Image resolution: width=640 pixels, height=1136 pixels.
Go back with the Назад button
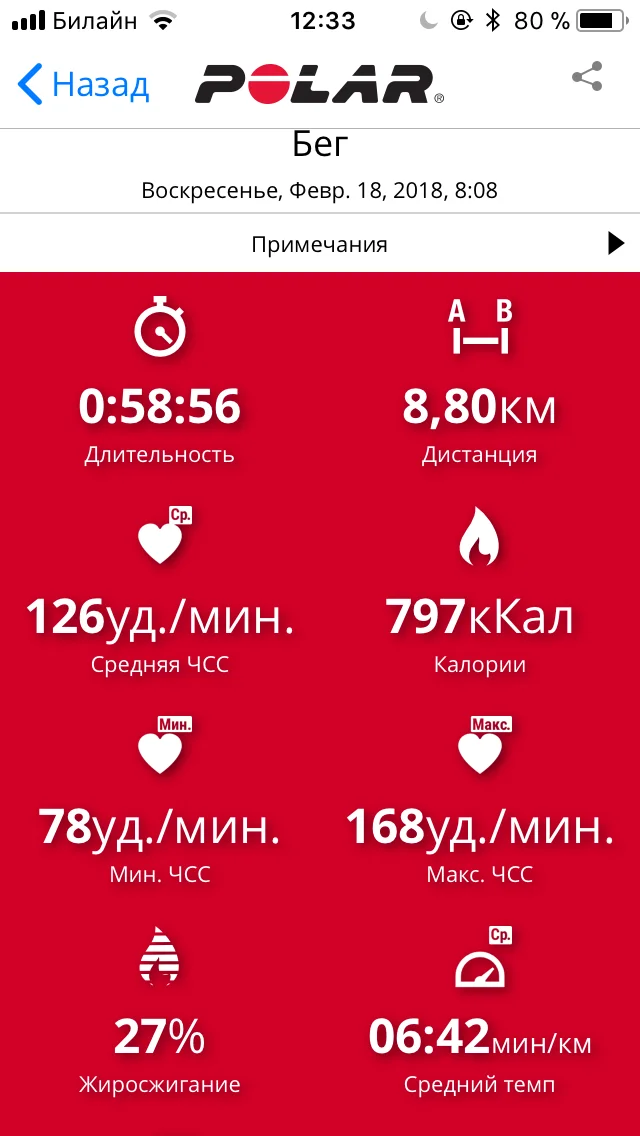click(x=84, y=85)
